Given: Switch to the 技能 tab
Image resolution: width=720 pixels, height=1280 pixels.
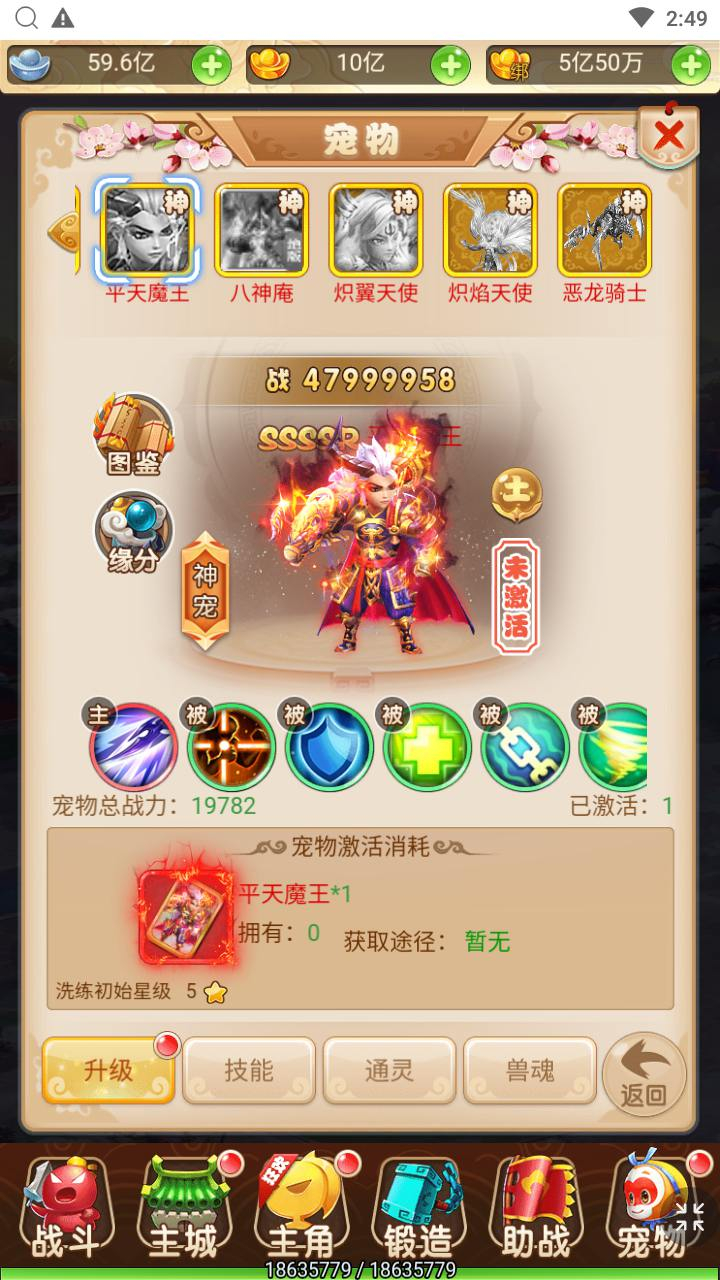Looking at the screenshot, I should click(x=249, y=1070).
